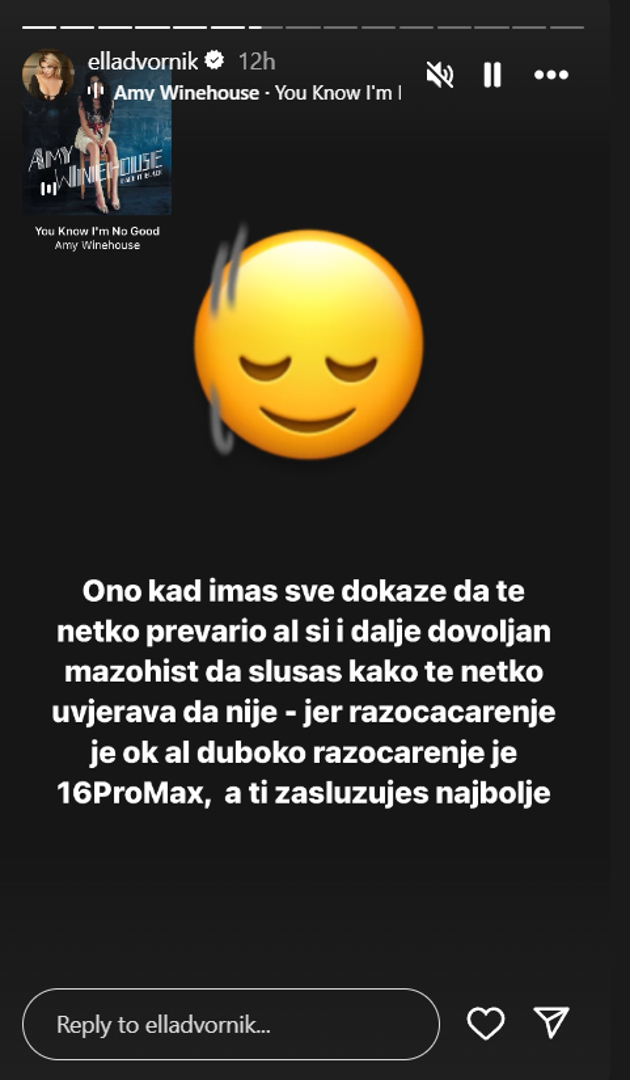
Task: Pause the story playback
Action: tap(492, 75)
